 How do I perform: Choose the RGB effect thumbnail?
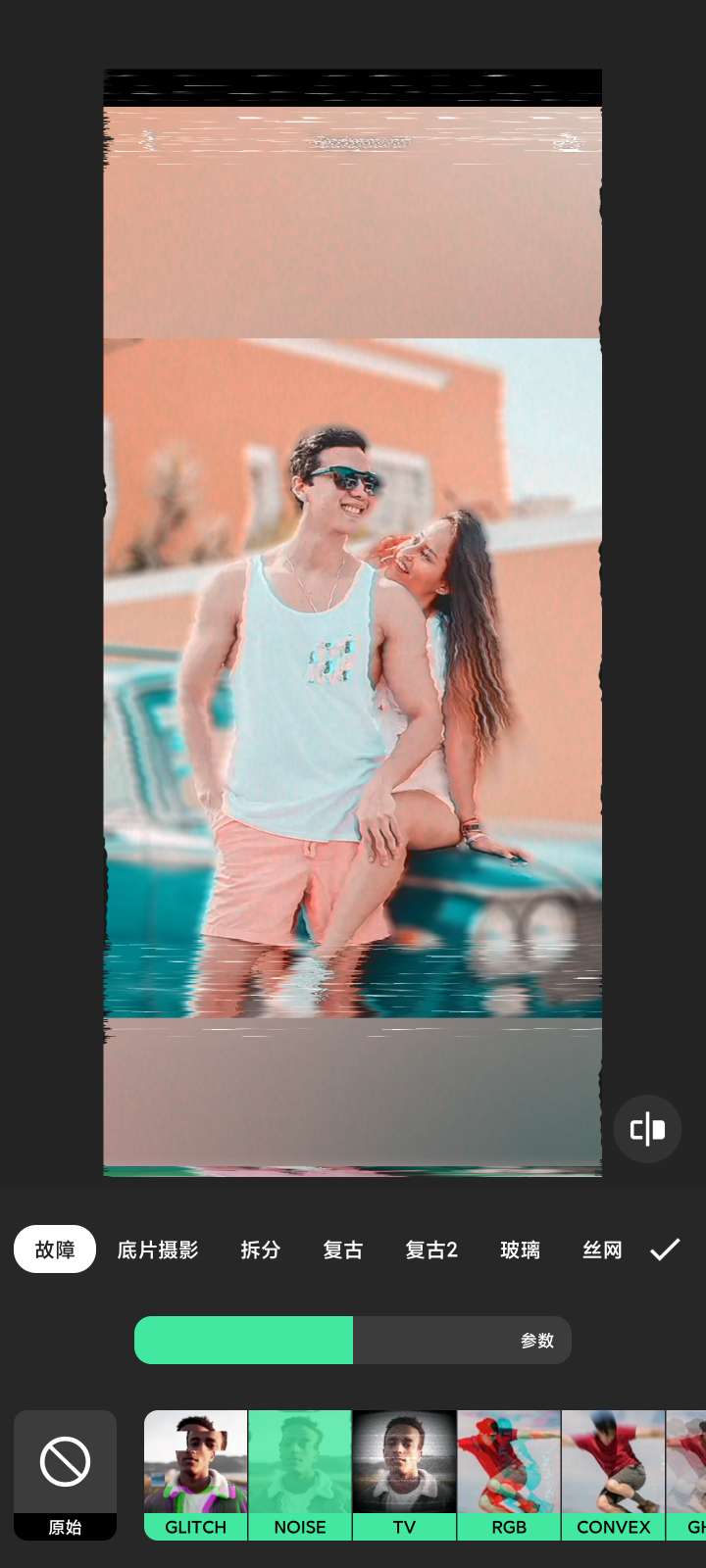click(x=509, y=1475)
